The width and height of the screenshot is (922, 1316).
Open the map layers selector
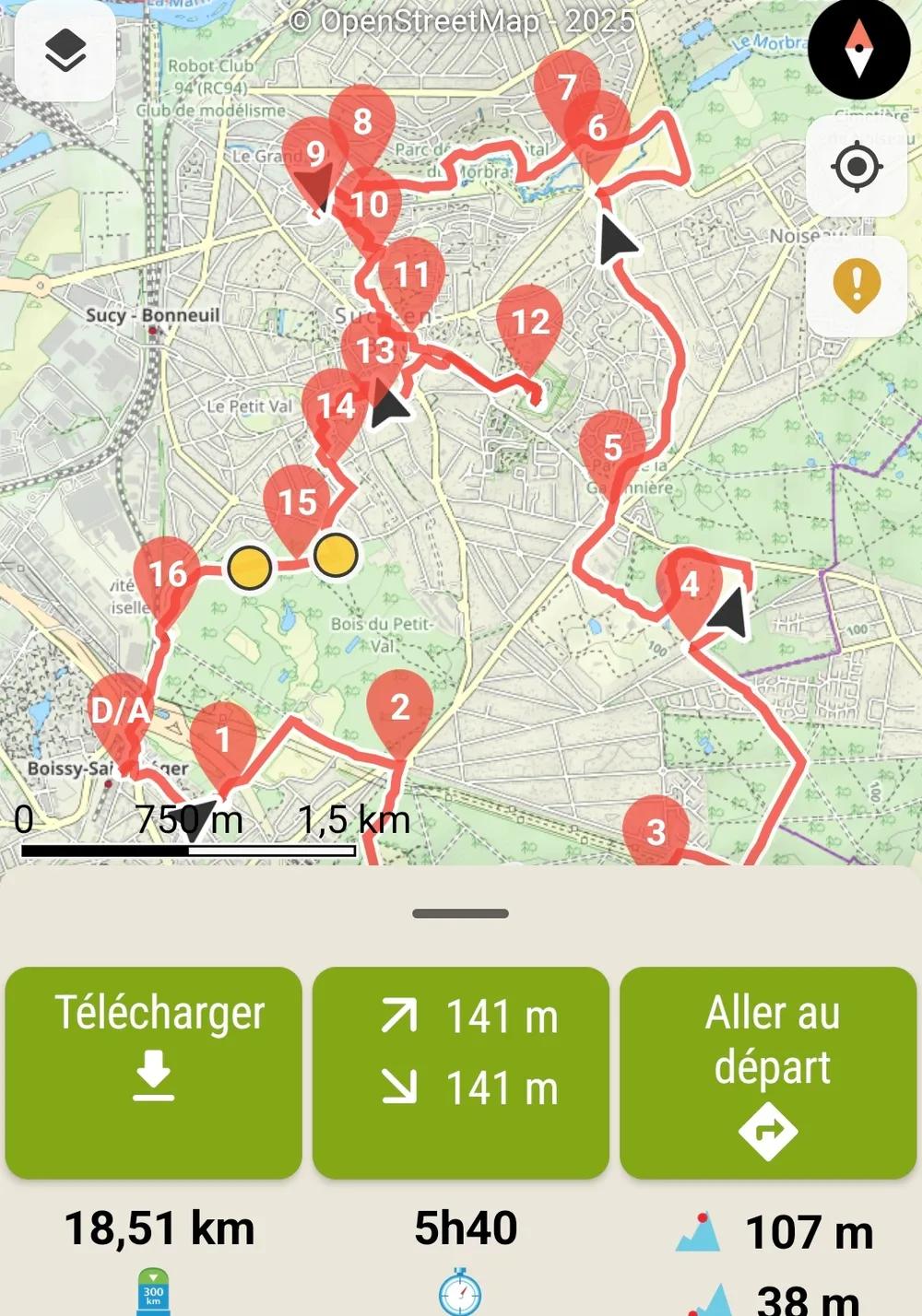(65, 51)
